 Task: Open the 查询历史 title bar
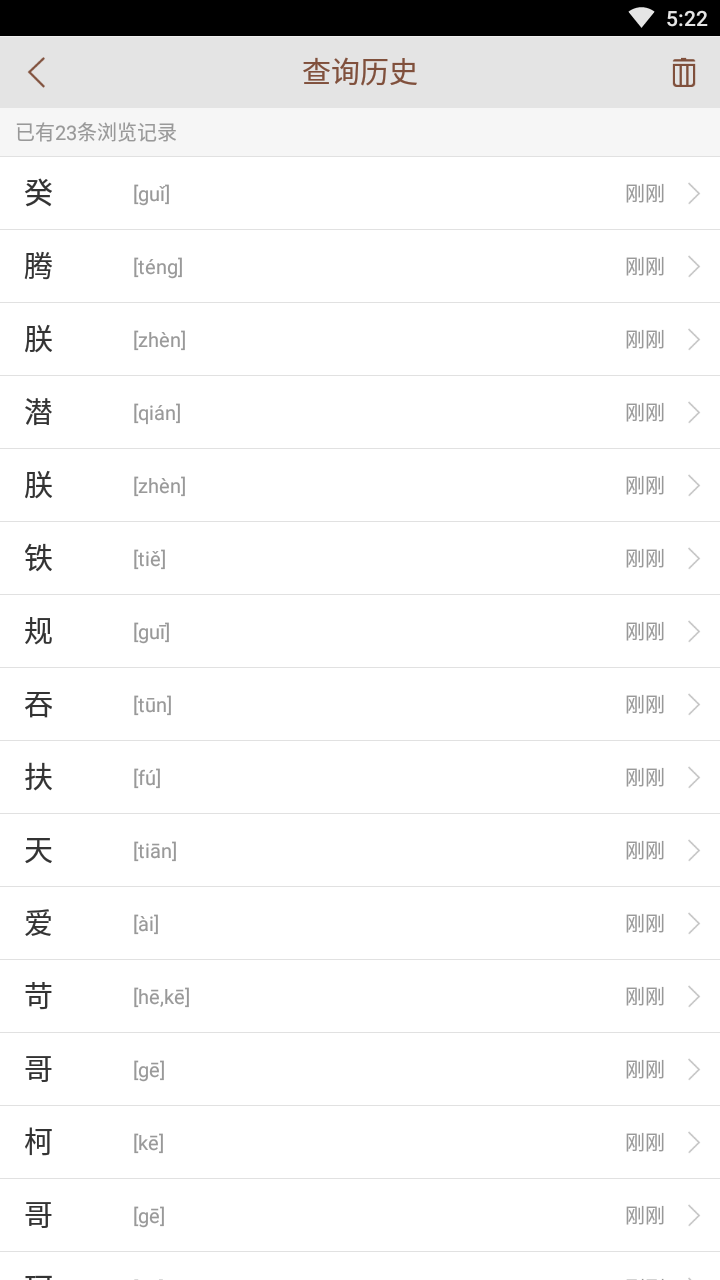(x=360, y=72)
